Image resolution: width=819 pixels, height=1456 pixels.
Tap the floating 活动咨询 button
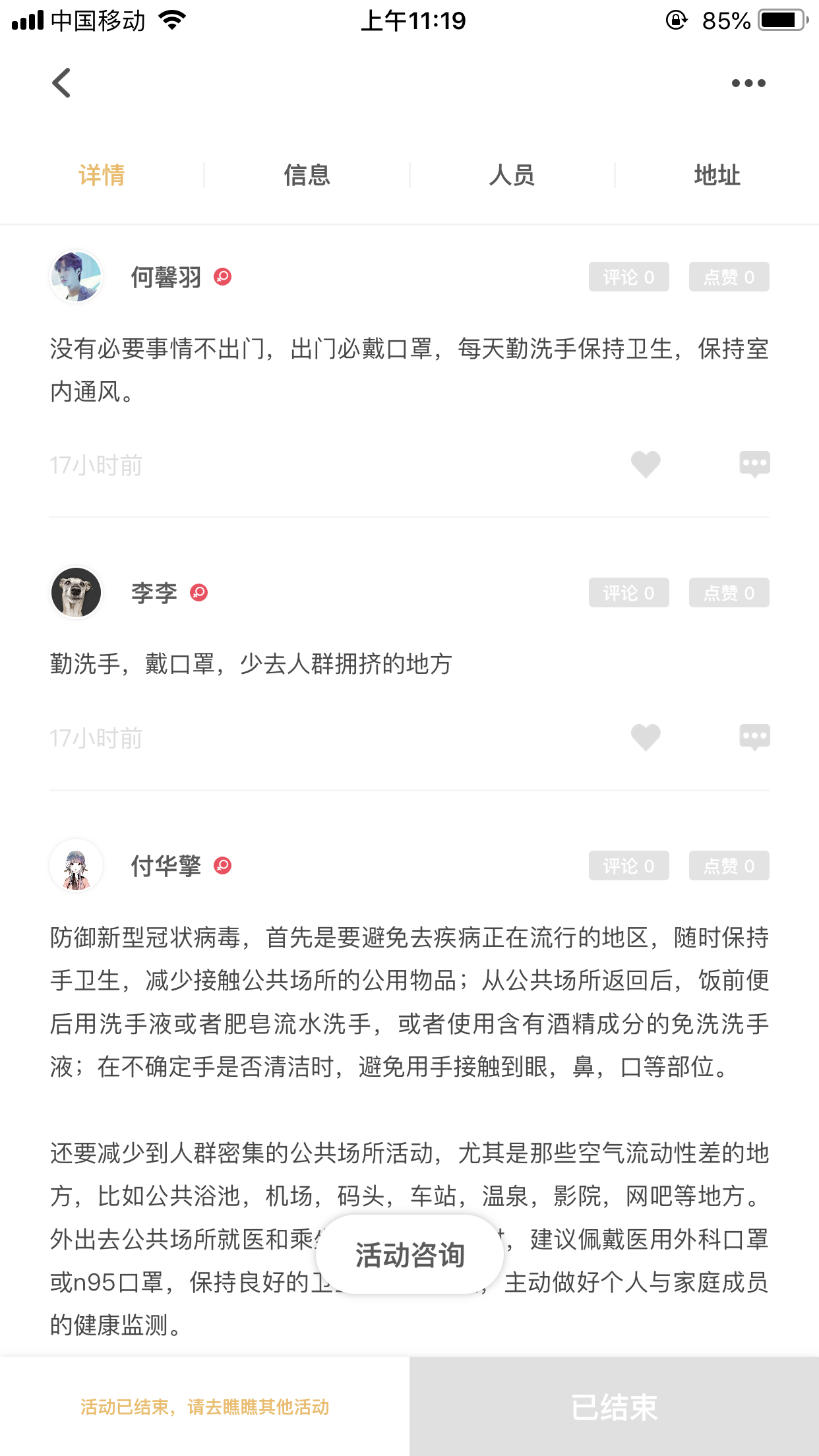pos(409,1254)
